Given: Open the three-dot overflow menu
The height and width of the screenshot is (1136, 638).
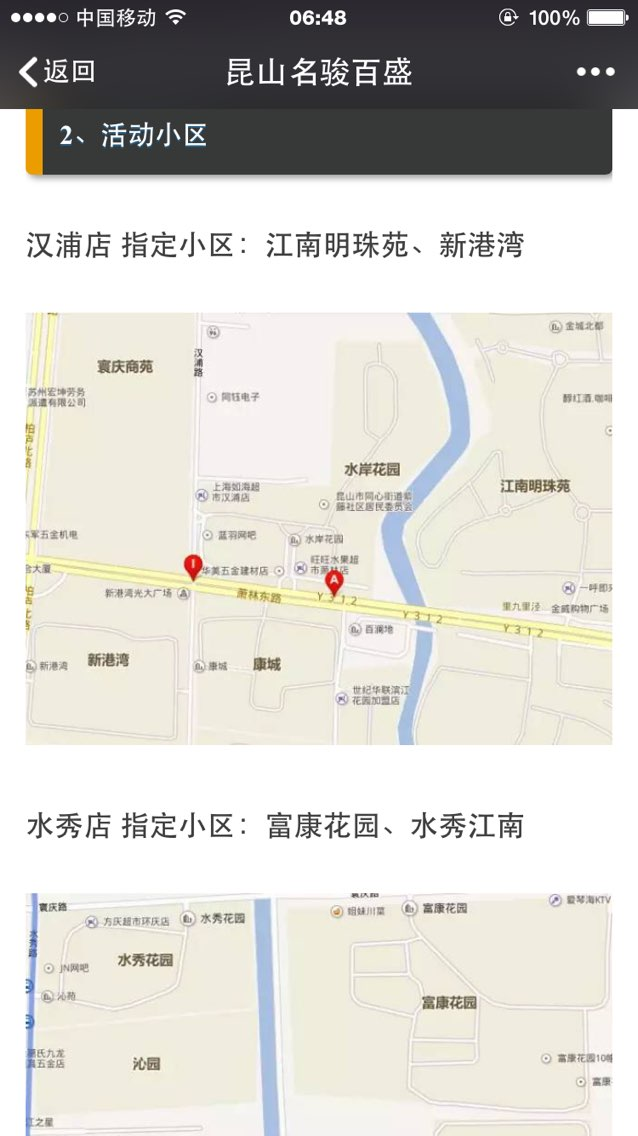Looking at the screenshot, I should (595, 72).
